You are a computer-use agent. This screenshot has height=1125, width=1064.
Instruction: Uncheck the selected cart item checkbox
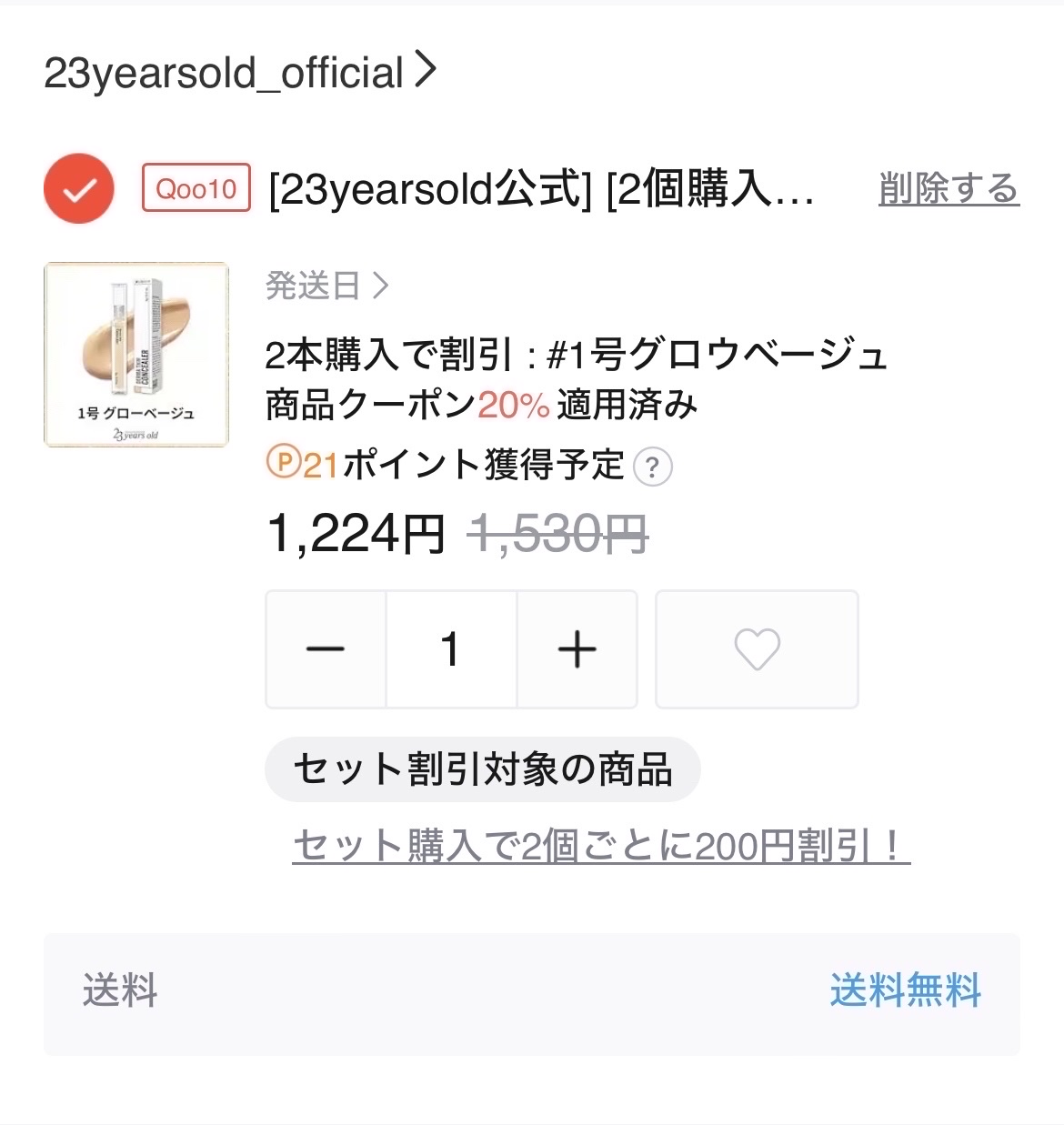(x=79, y=189)
